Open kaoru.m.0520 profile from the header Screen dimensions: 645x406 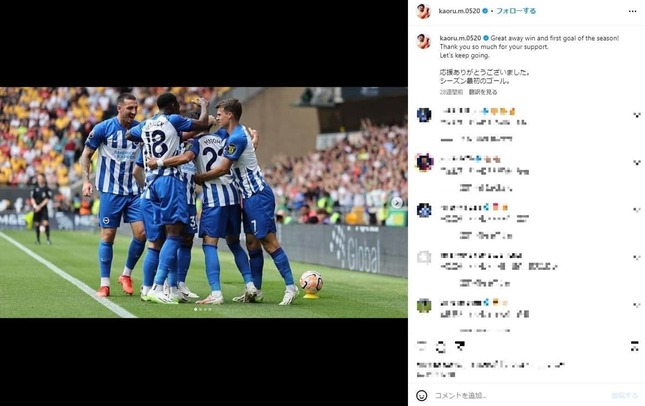[x=460, y=11]
